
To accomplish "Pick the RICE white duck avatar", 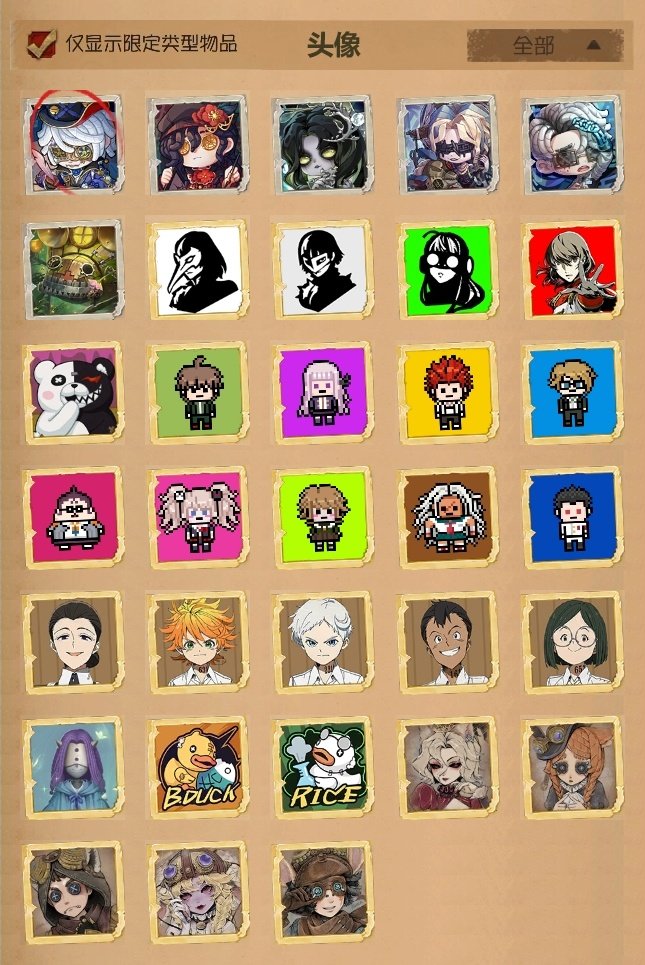I will tap(322, 766).
